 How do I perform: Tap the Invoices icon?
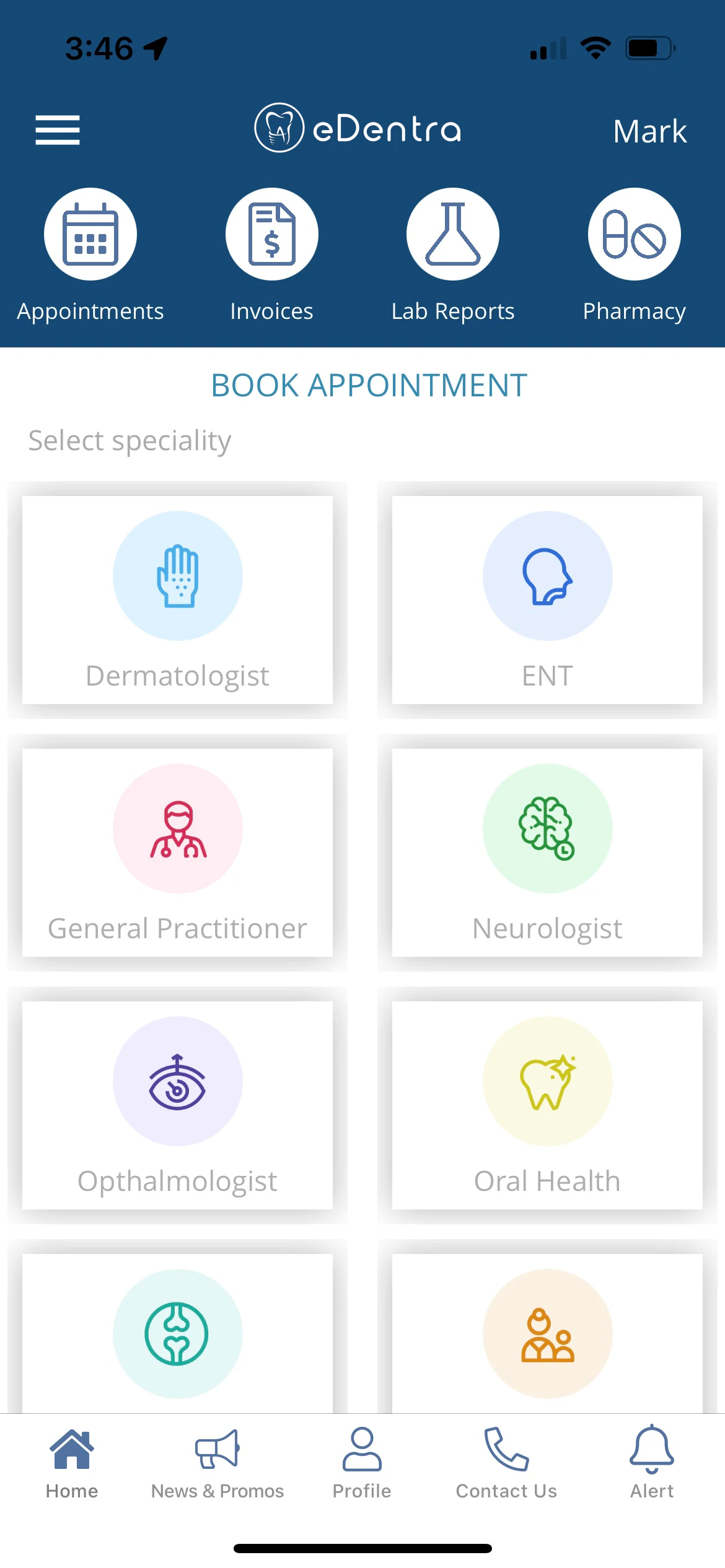pyautogui.click(x=271, y=233)
